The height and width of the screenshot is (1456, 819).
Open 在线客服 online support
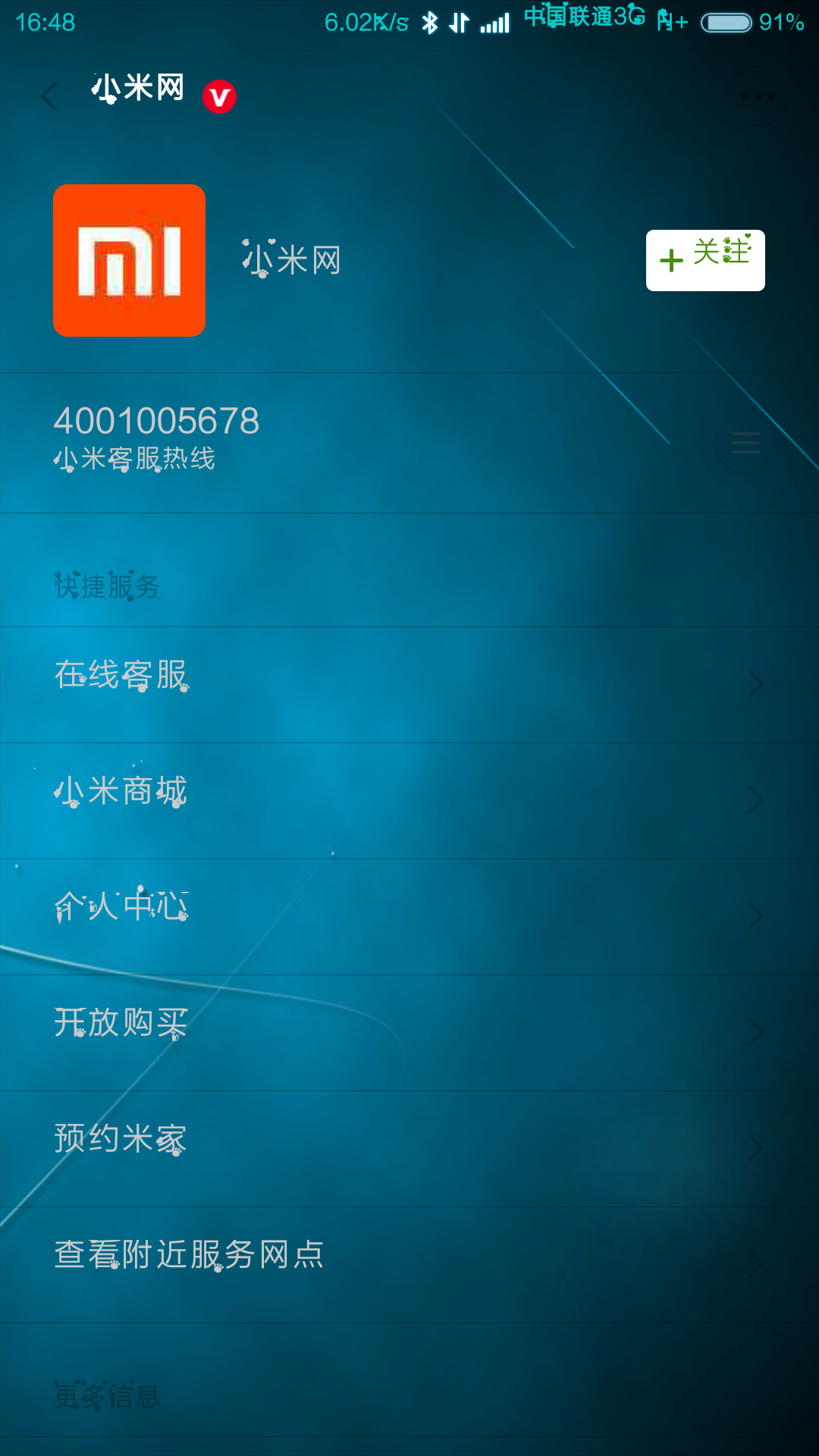click(x=409, y=684)
